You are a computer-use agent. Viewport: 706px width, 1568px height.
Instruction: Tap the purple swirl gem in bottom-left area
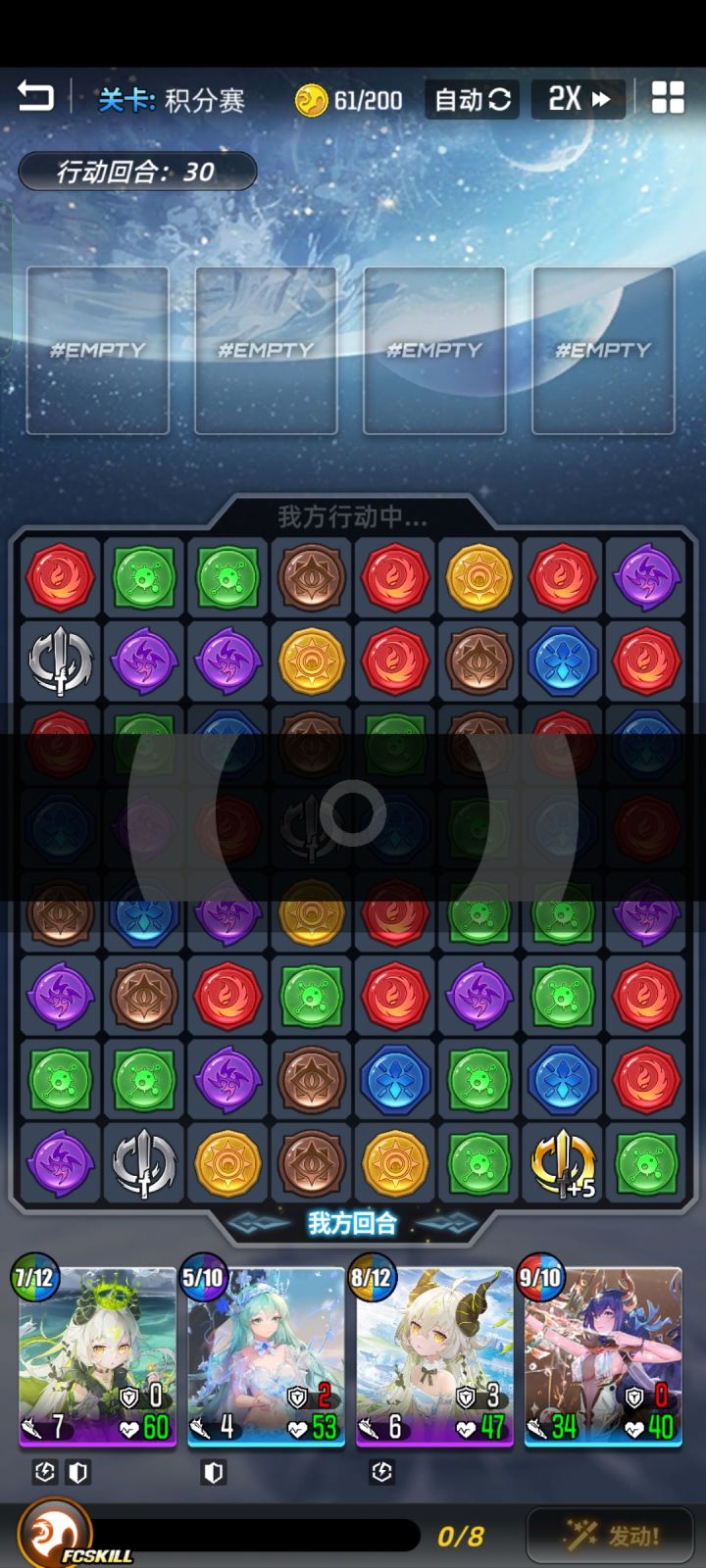click(x=59, y=1163)
